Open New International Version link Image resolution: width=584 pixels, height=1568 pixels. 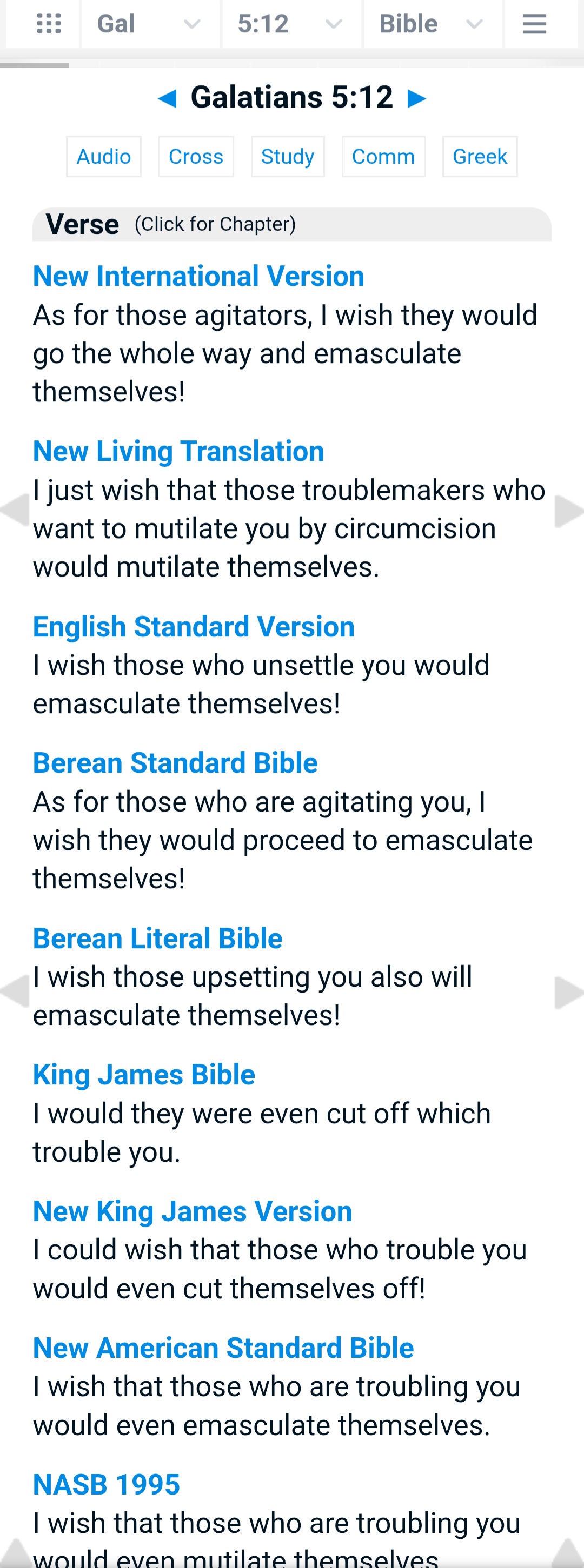(x=198, y=276)
